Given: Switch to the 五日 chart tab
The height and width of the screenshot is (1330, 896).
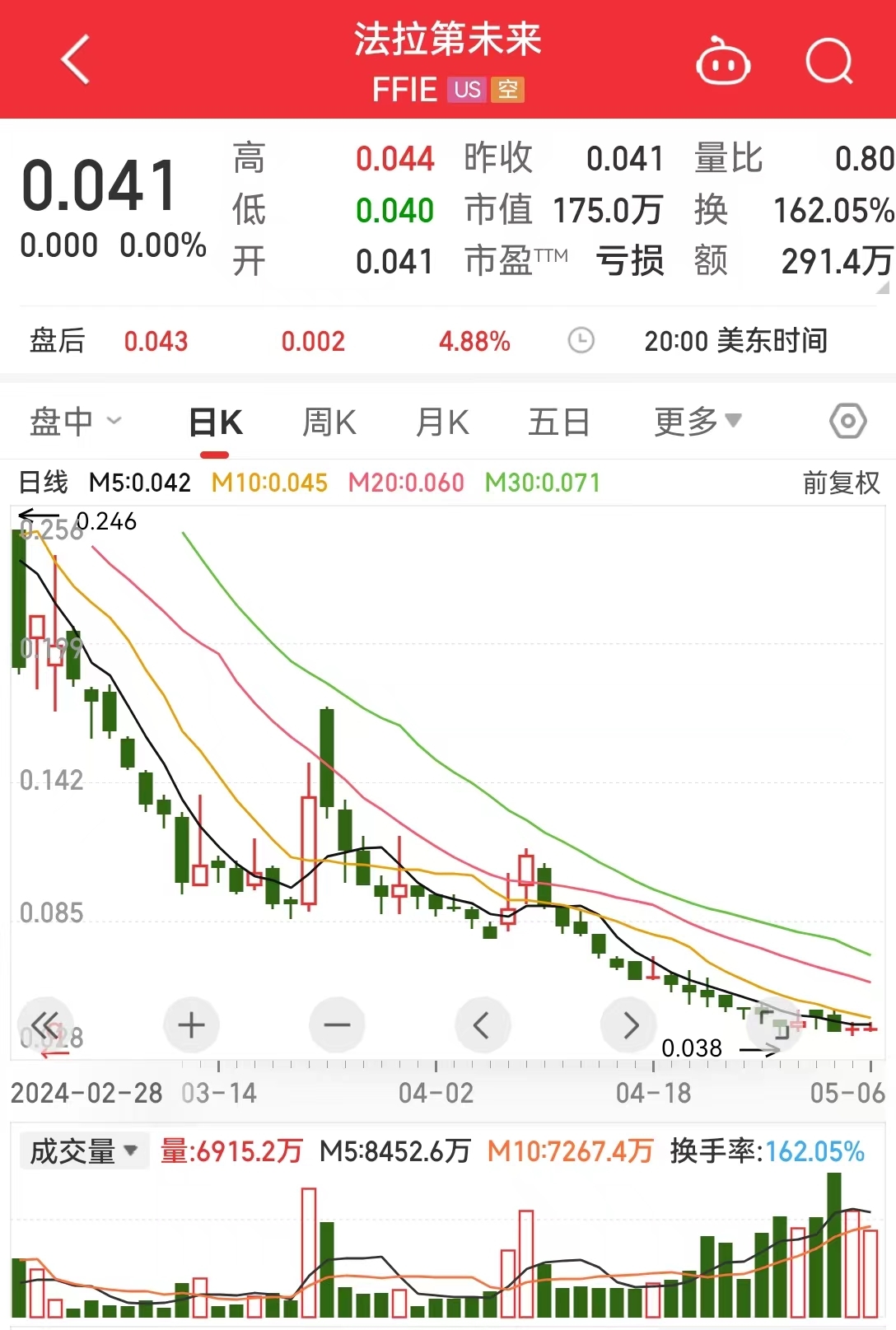Looking at the screenshot, I should click(558, 422).
